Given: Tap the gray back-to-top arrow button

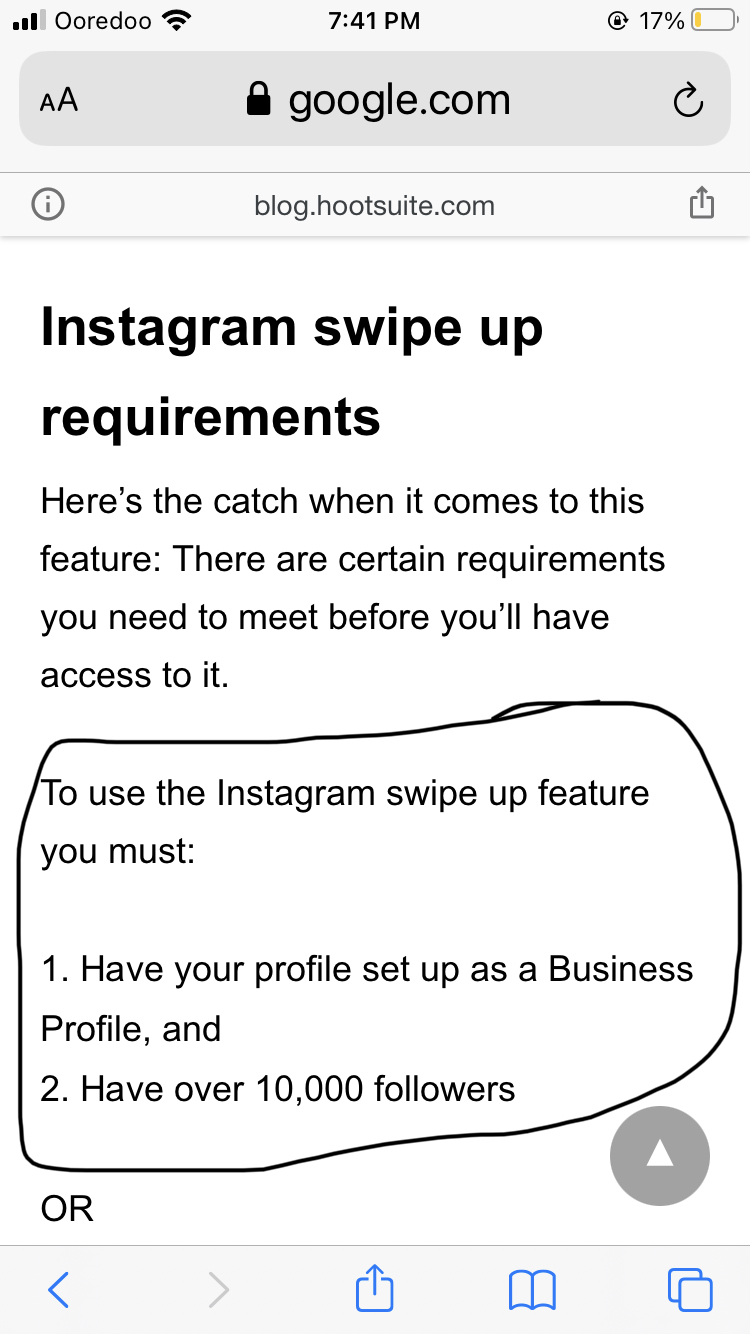Looking at the screenshot, I should [x=660, y=1156].
